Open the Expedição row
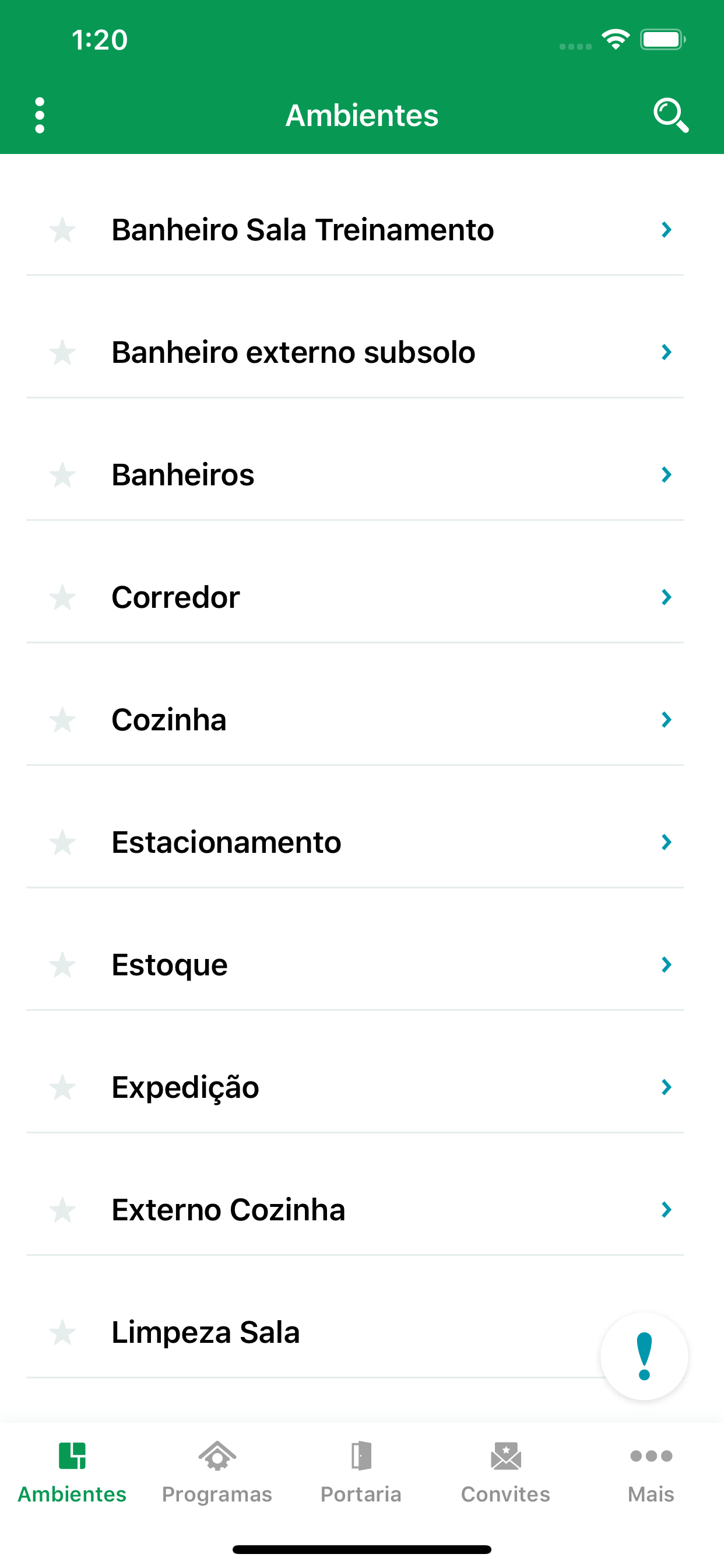The width and height of the screenshot is (724, 1568). [354, 1087]
